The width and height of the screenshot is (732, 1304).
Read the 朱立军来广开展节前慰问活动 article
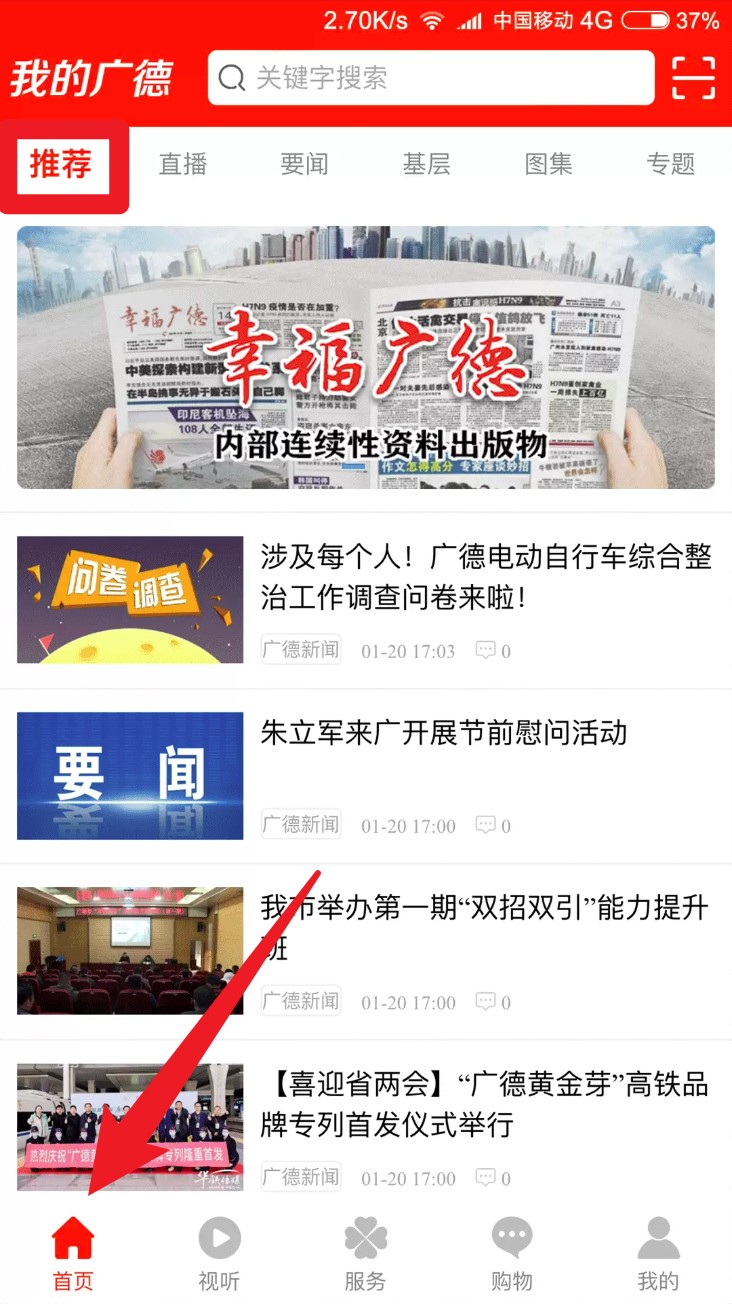coord(443,733)
